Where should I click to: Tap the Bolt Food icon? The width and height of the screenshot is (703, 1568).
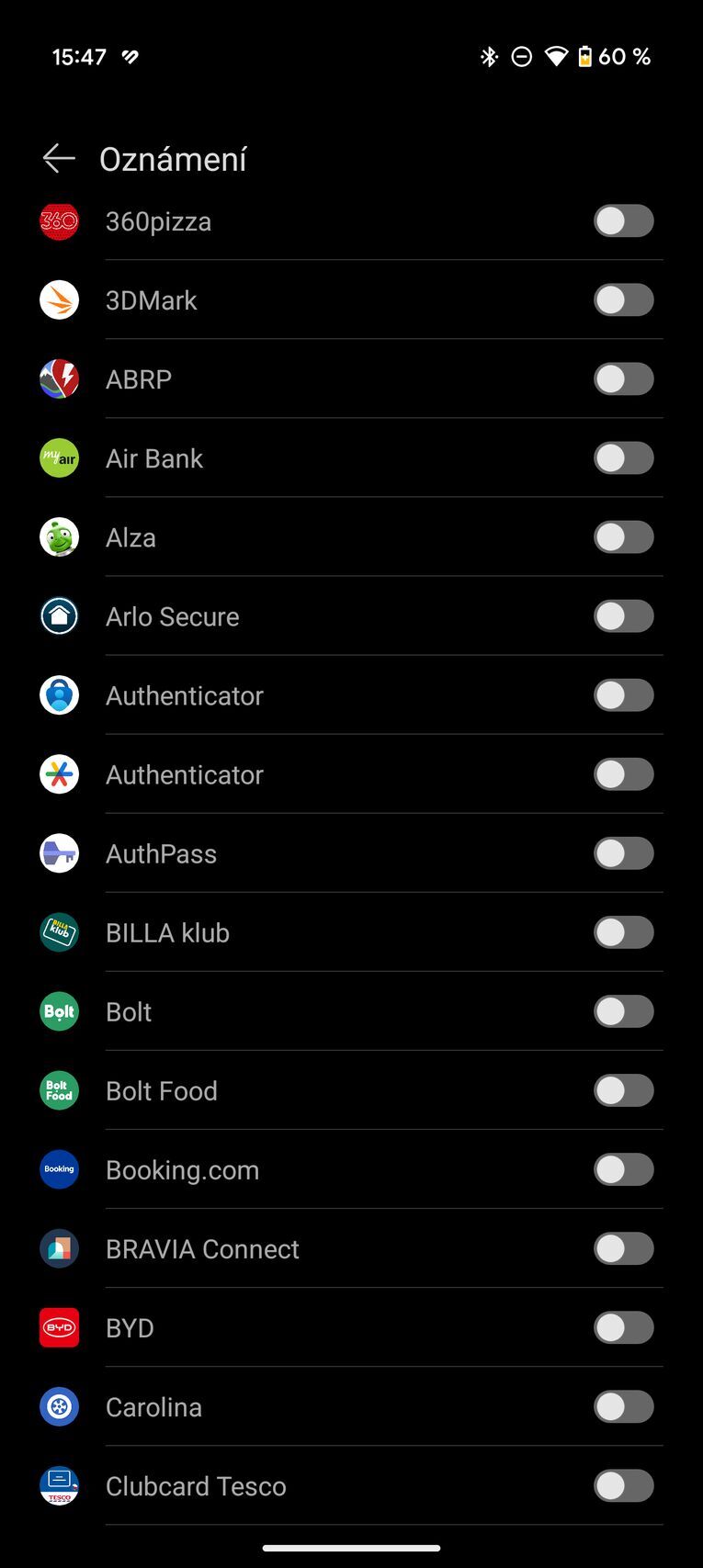[59, 1090]
